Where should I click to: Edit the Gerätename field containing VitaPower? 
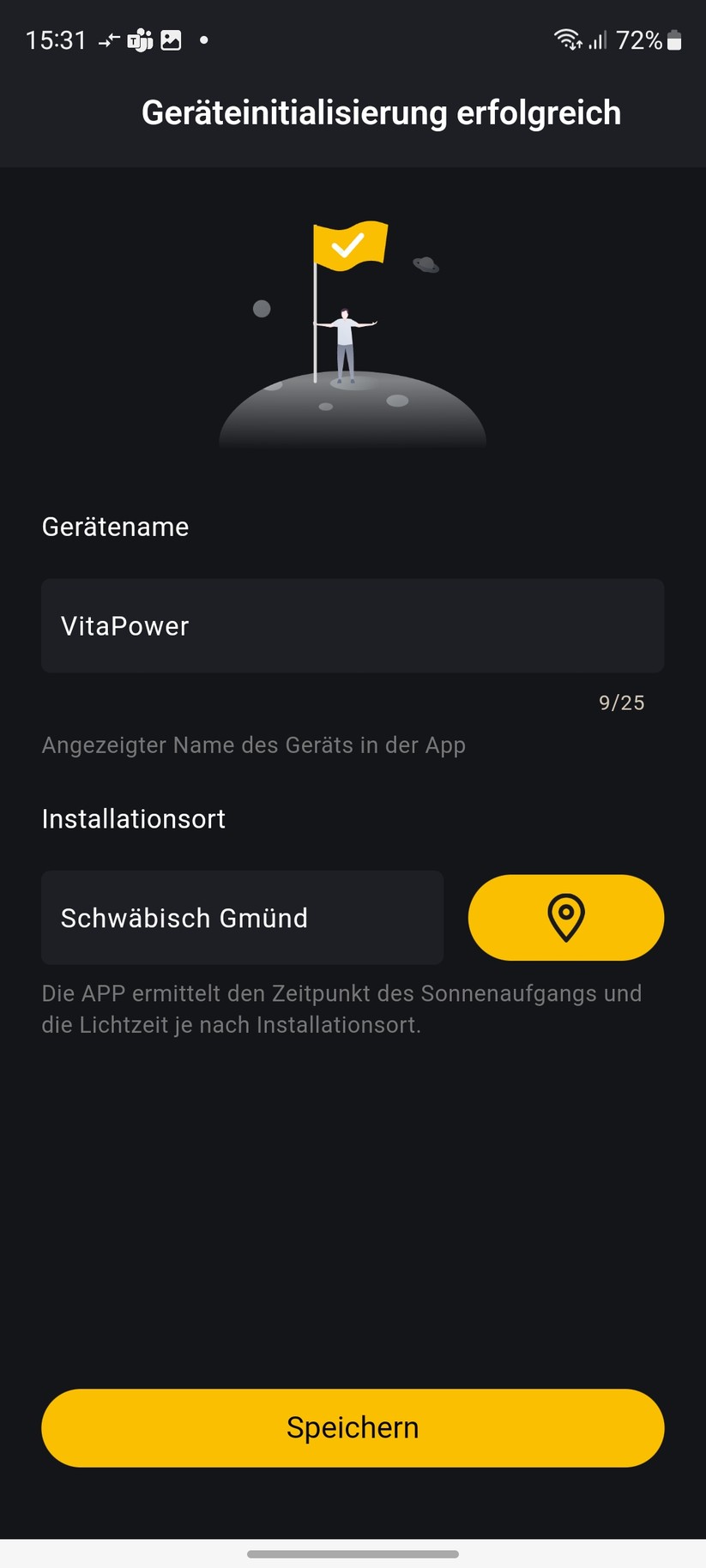[352, 625]
